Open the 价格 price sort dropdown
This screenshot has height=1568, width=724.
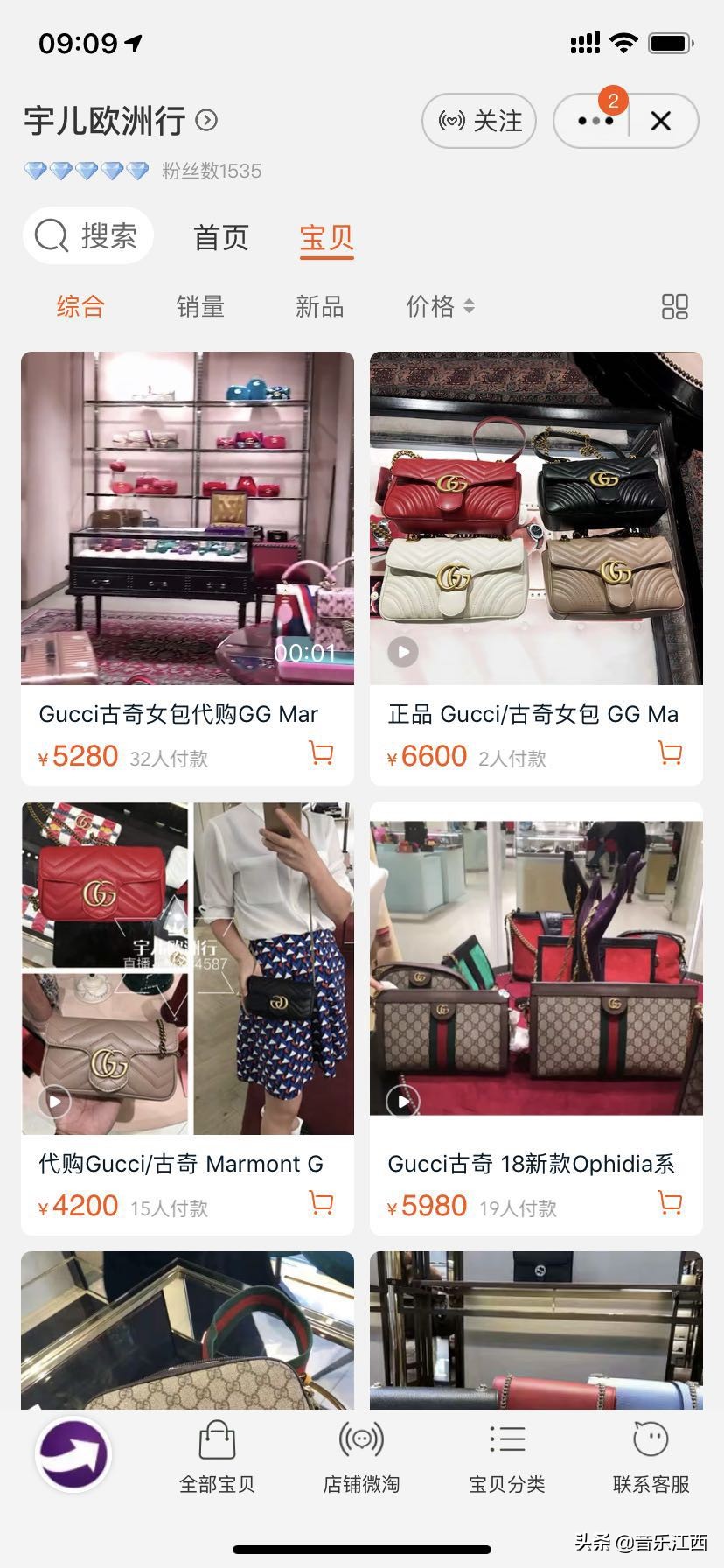click(x=439, y=307)
